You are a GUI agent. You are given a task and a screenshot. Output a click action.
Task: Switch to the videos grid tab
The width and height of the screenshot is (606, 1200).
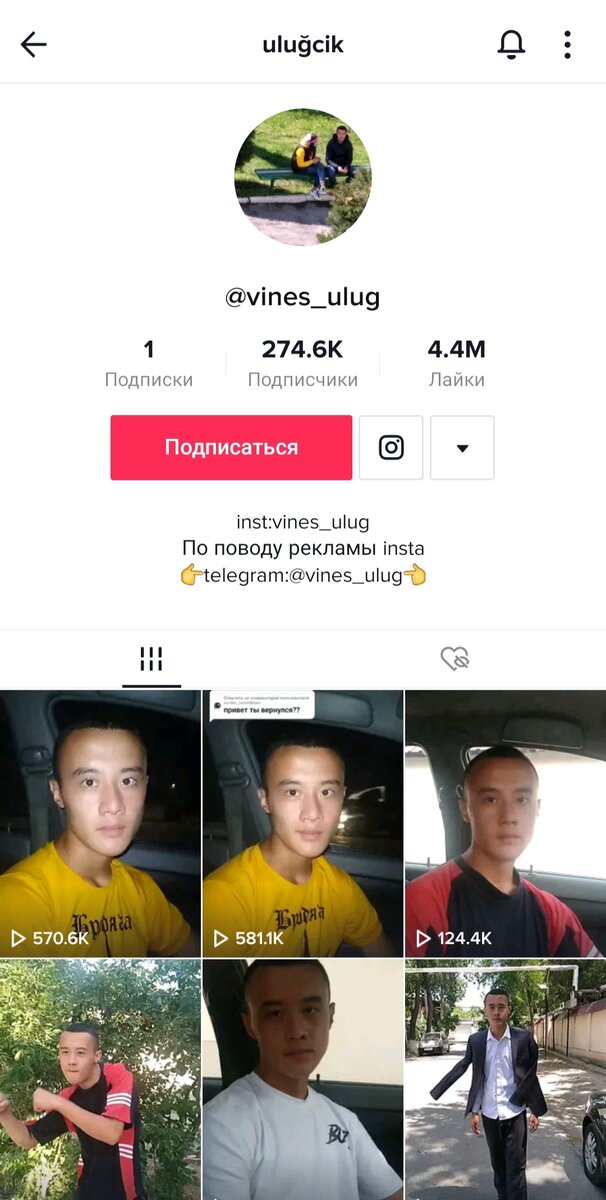click(x=151, y=658)
